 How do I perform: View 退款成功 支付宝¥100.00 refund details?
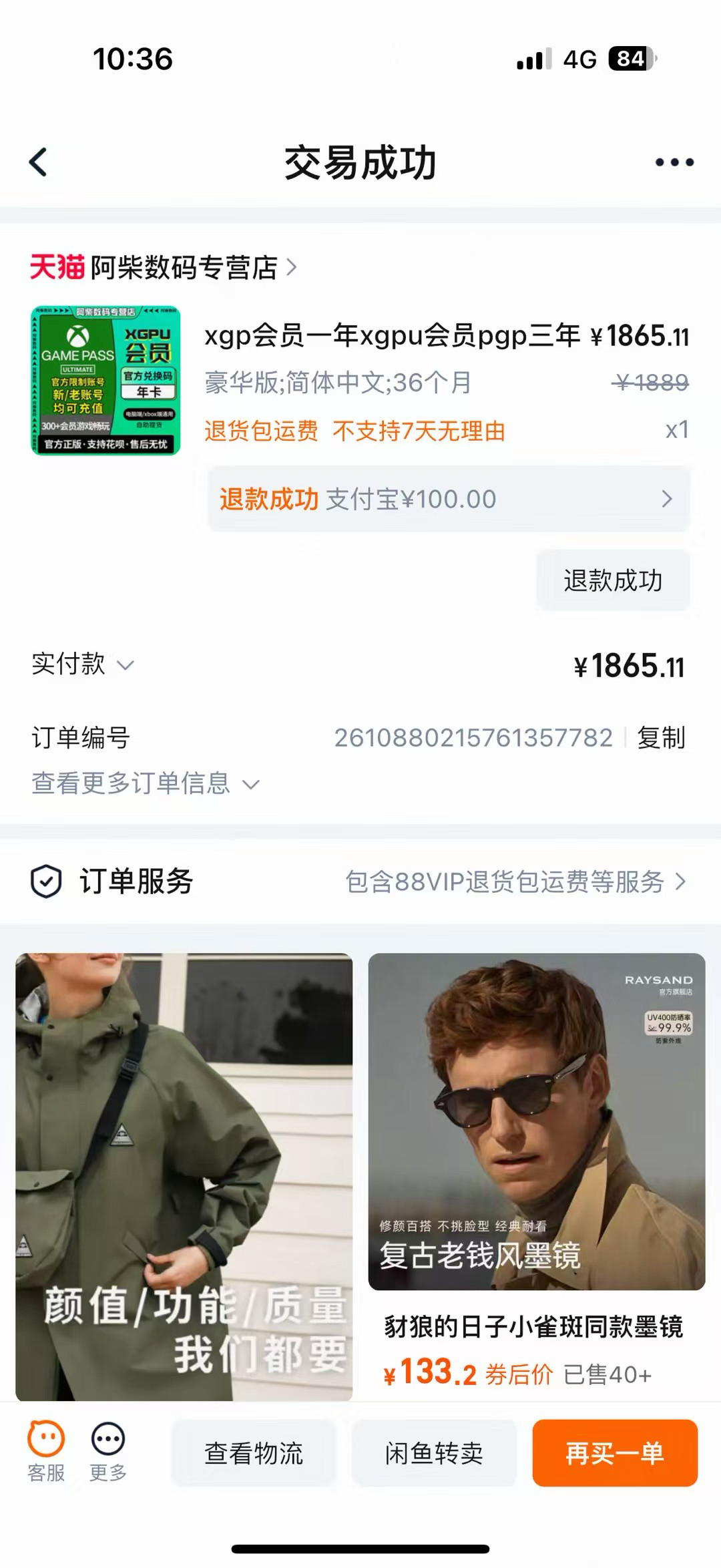[x=447, y=500]
